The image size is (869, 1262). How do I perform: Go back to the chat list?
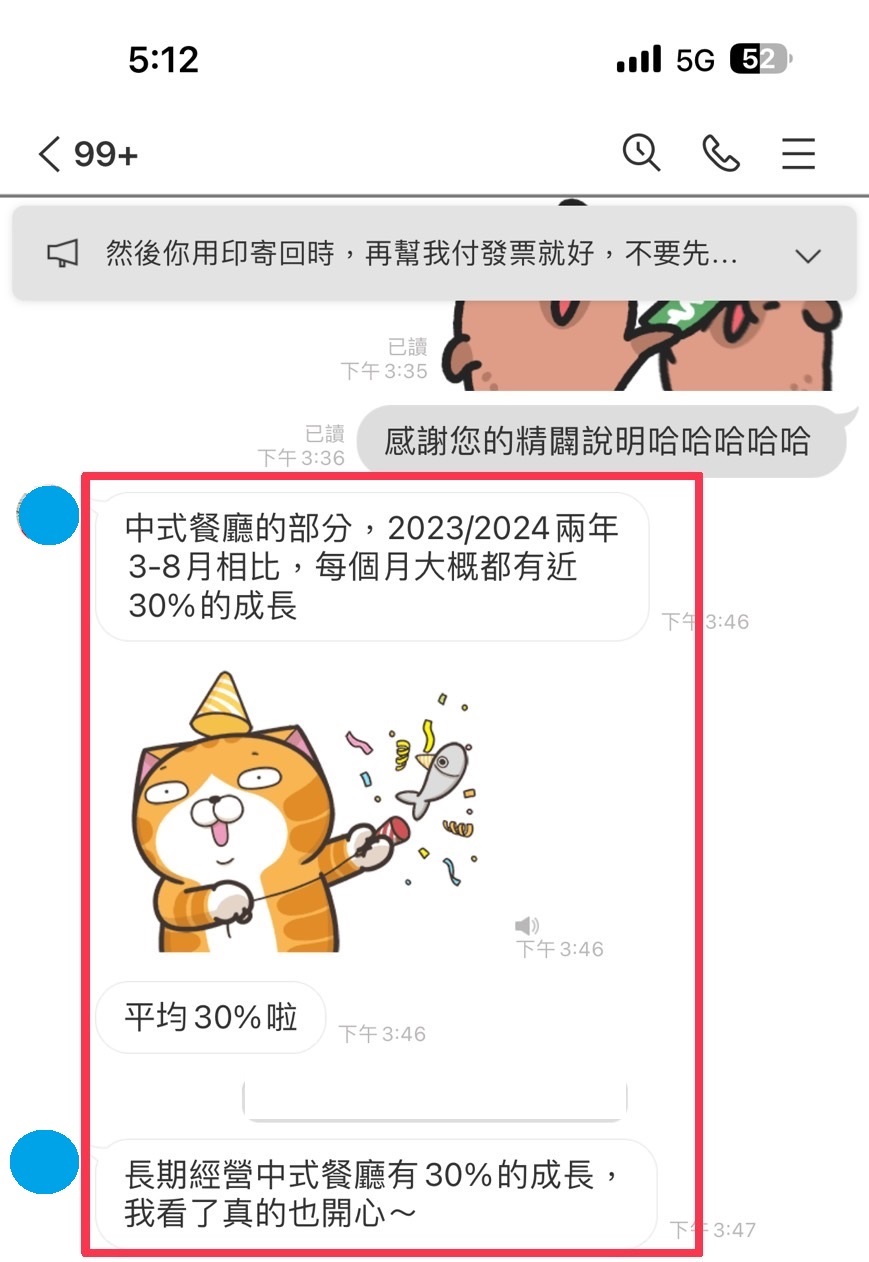click(x=50, y=154)
